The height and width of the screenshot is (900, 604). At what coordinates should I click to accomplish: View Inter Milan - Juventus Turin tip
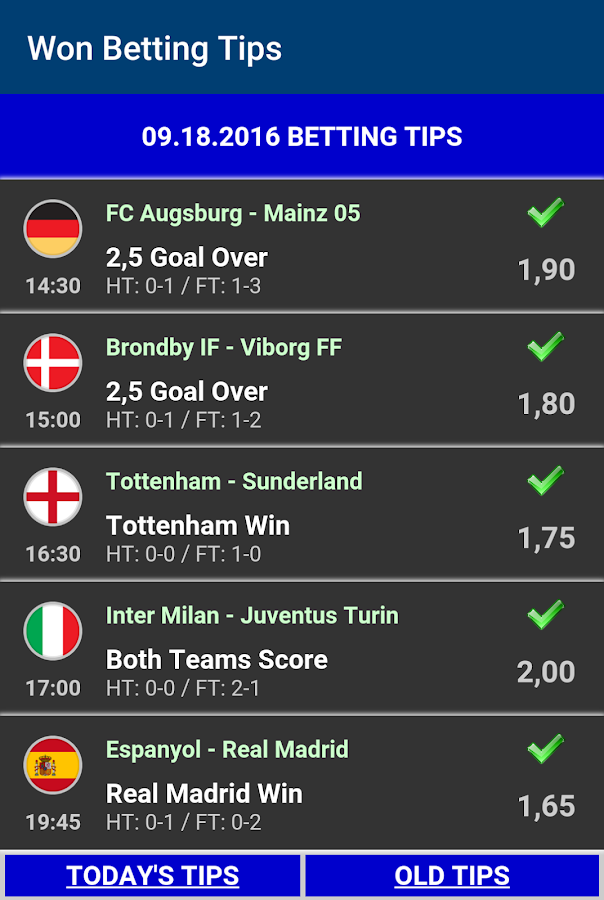point(302,648)
